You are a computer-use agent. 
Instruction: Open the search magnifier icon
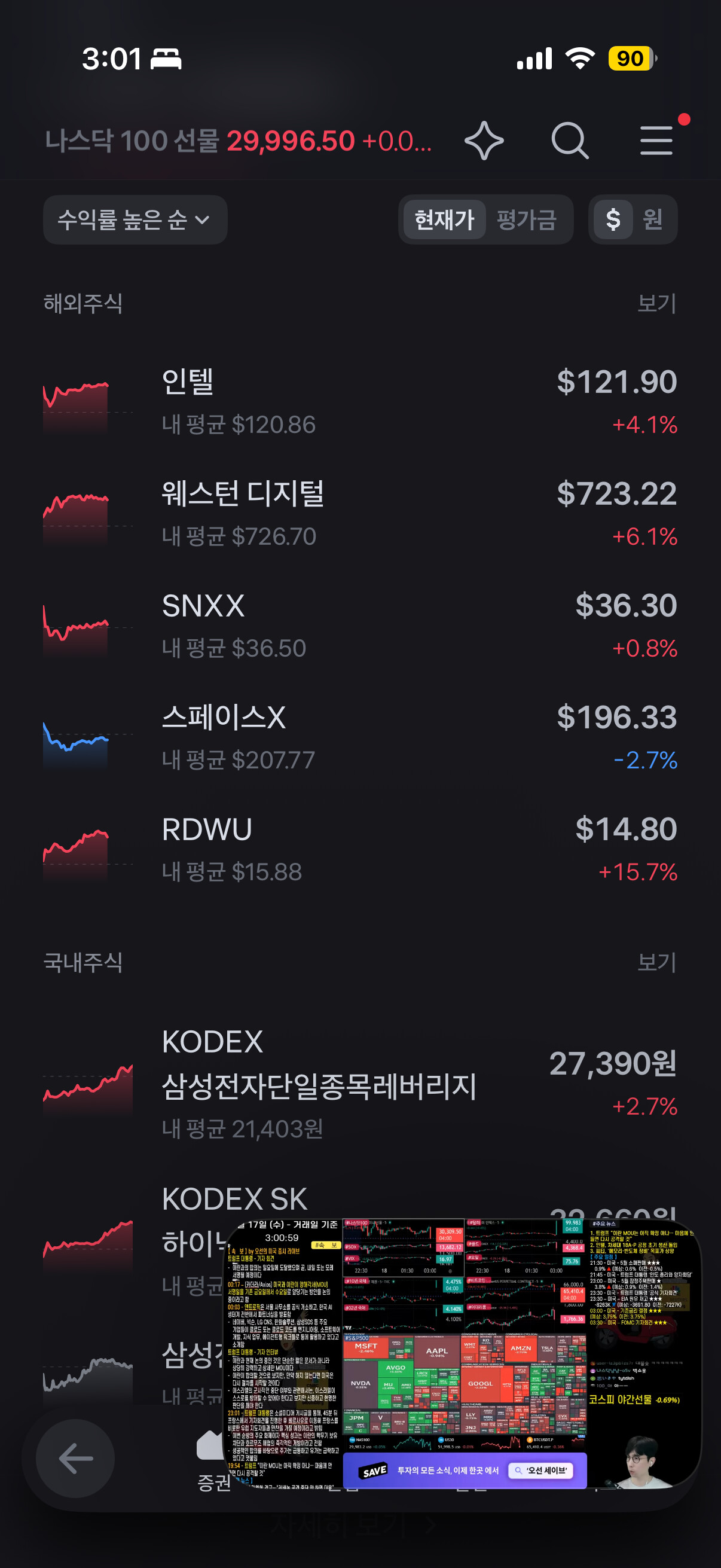pos(570,141)
